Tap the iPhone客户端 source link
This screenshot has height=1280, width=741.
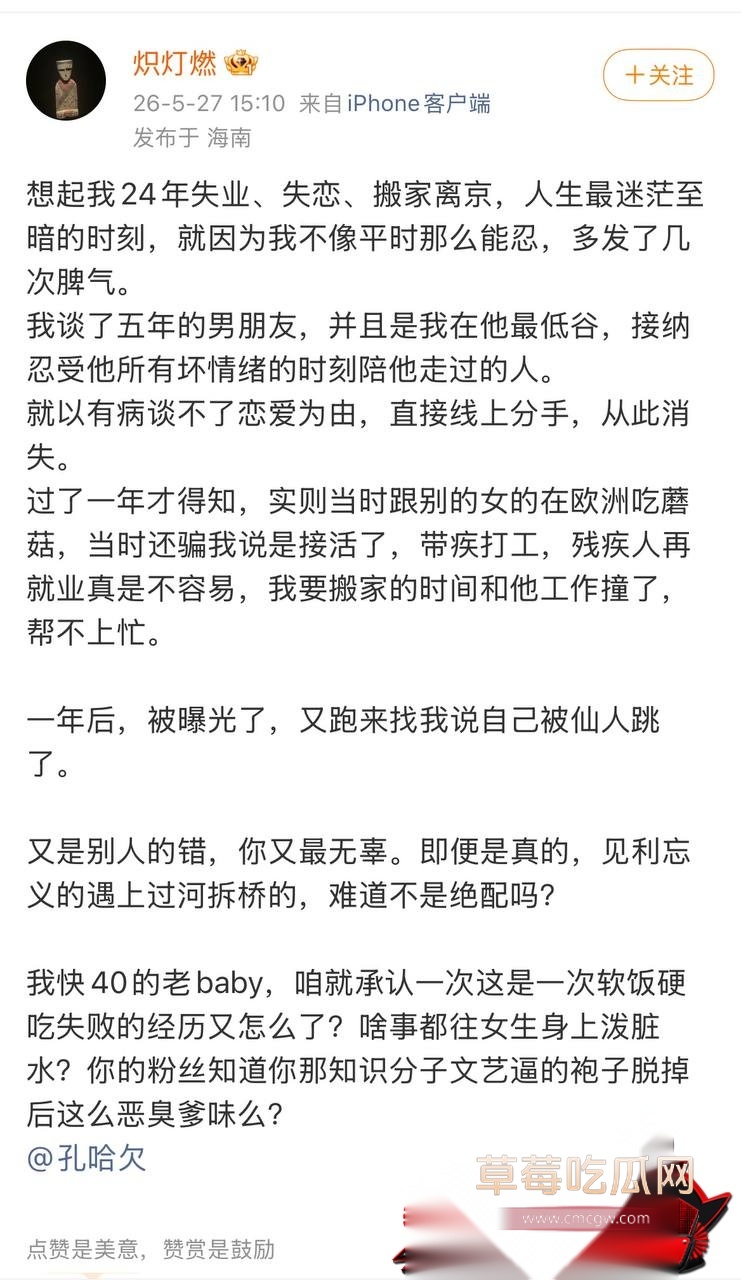419,103
